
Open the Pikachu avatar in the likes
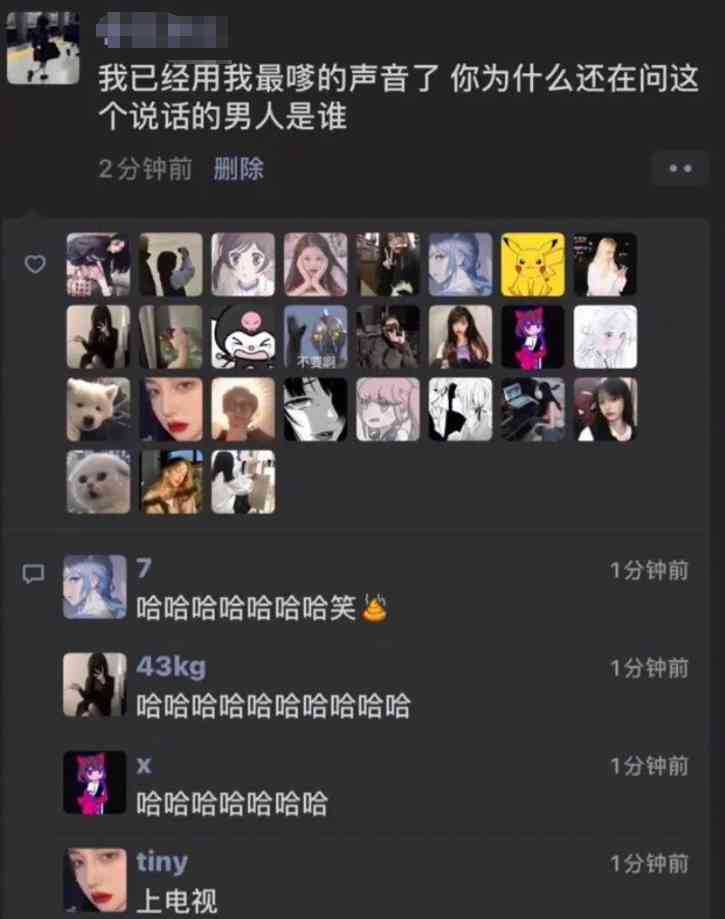click(532, 265)
